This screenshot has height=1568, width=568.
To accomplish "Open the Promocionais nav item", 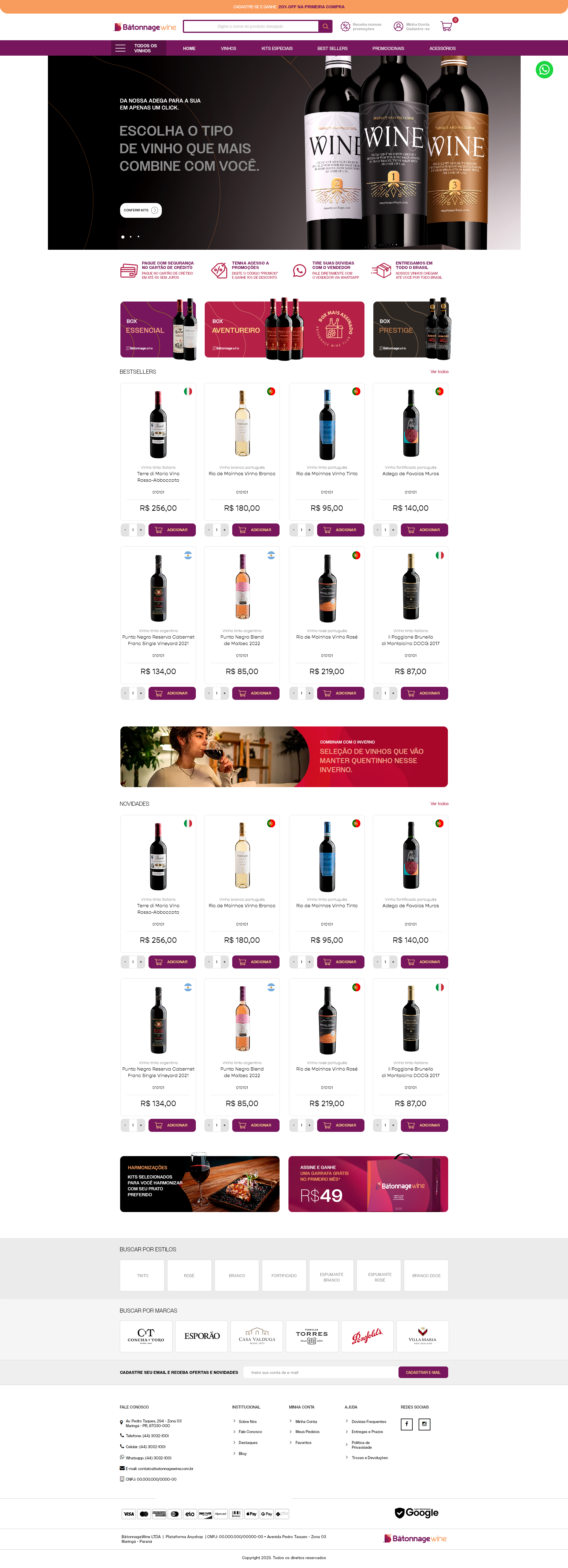I will coord(388,49).
